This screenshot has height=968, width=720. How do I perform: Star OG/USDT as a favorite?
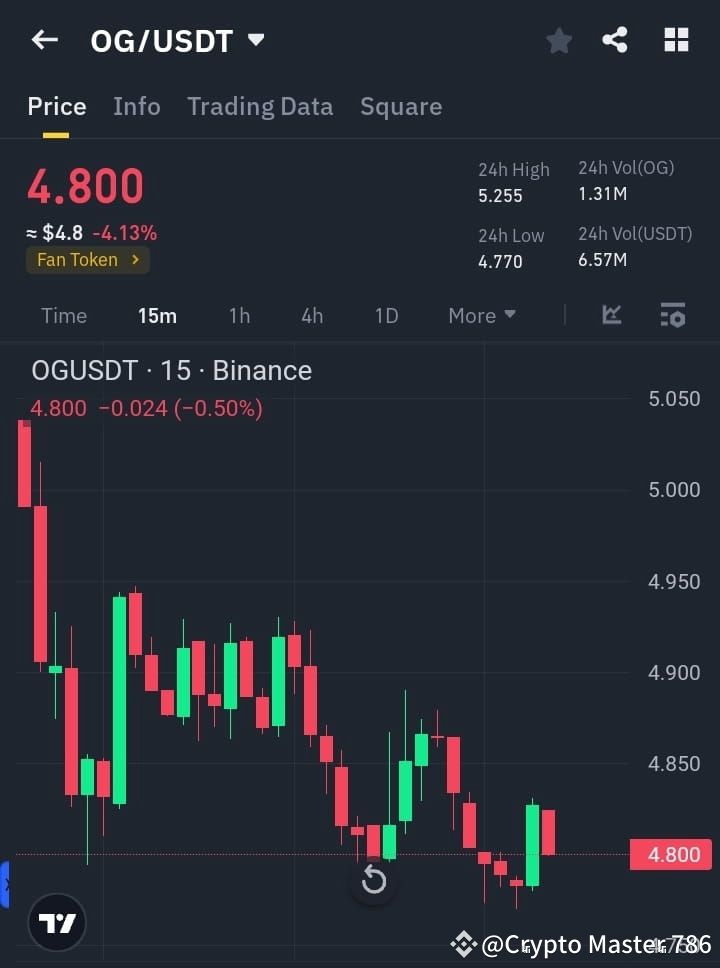pyautogui.click(x=558, y=40)
